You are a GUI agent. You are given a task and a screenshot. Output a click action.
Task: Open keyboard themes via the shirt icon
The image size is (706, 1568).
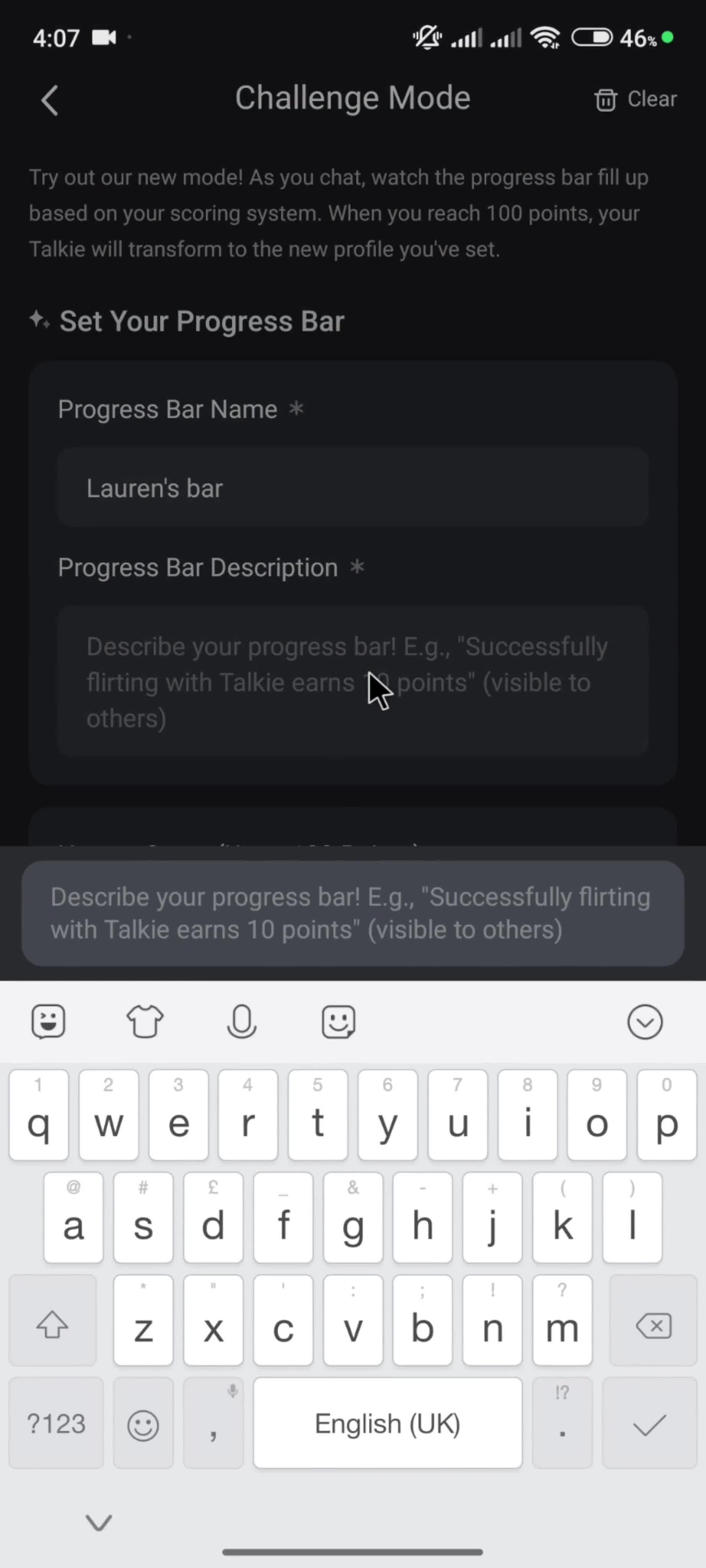pyautogui.click(x=145, y=1021)
